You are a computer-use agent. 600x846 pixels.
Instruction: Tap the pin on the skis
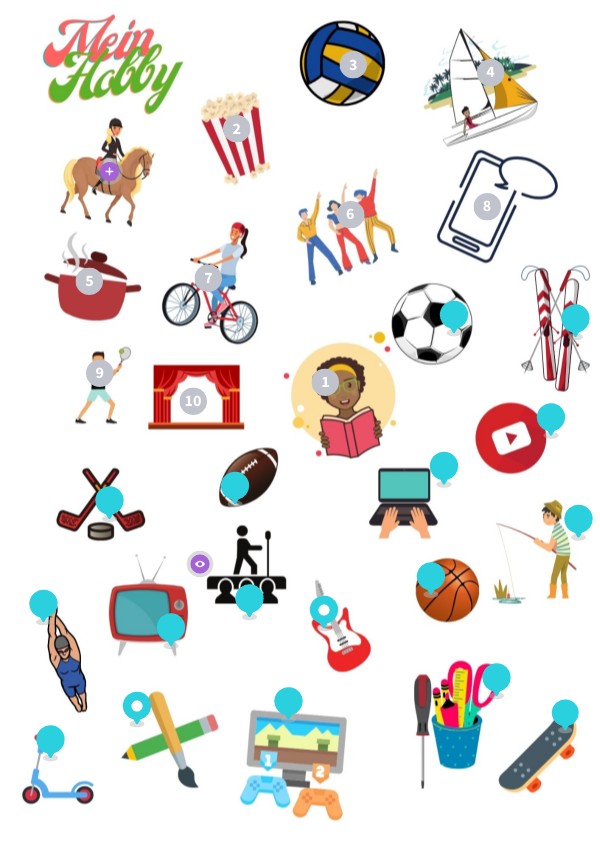pos(575,319)
